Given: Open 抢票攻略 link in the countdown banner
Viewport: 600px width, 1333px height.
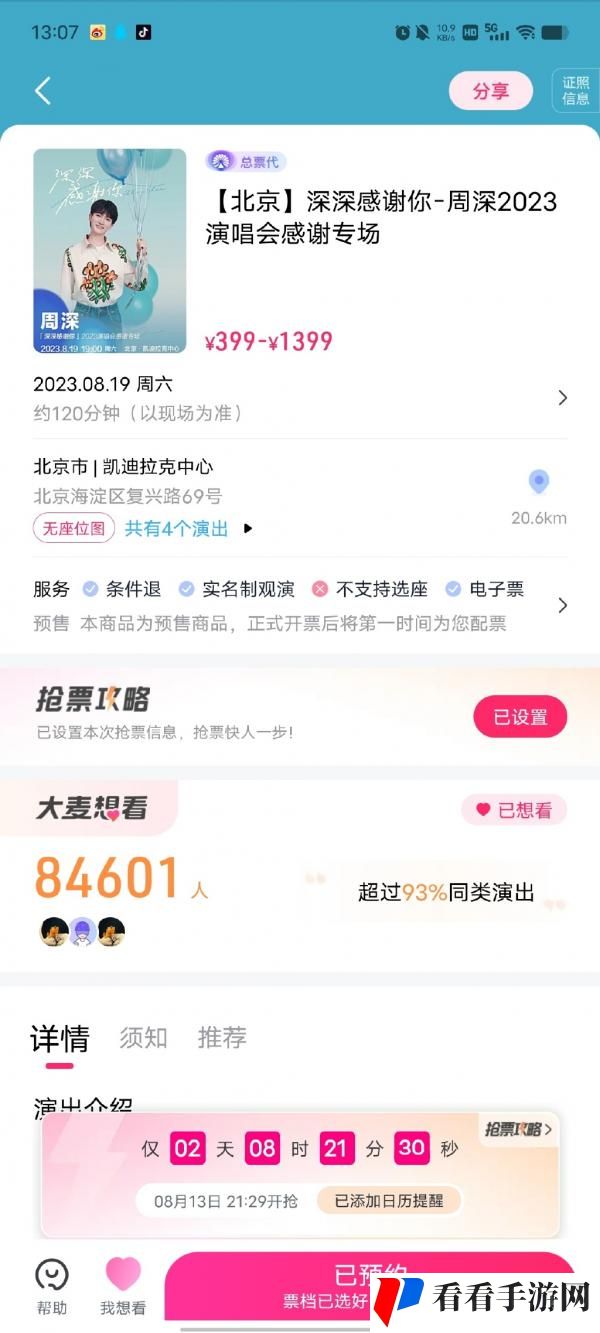Looking at the screenshot, I should click(x=518, y=1129).
